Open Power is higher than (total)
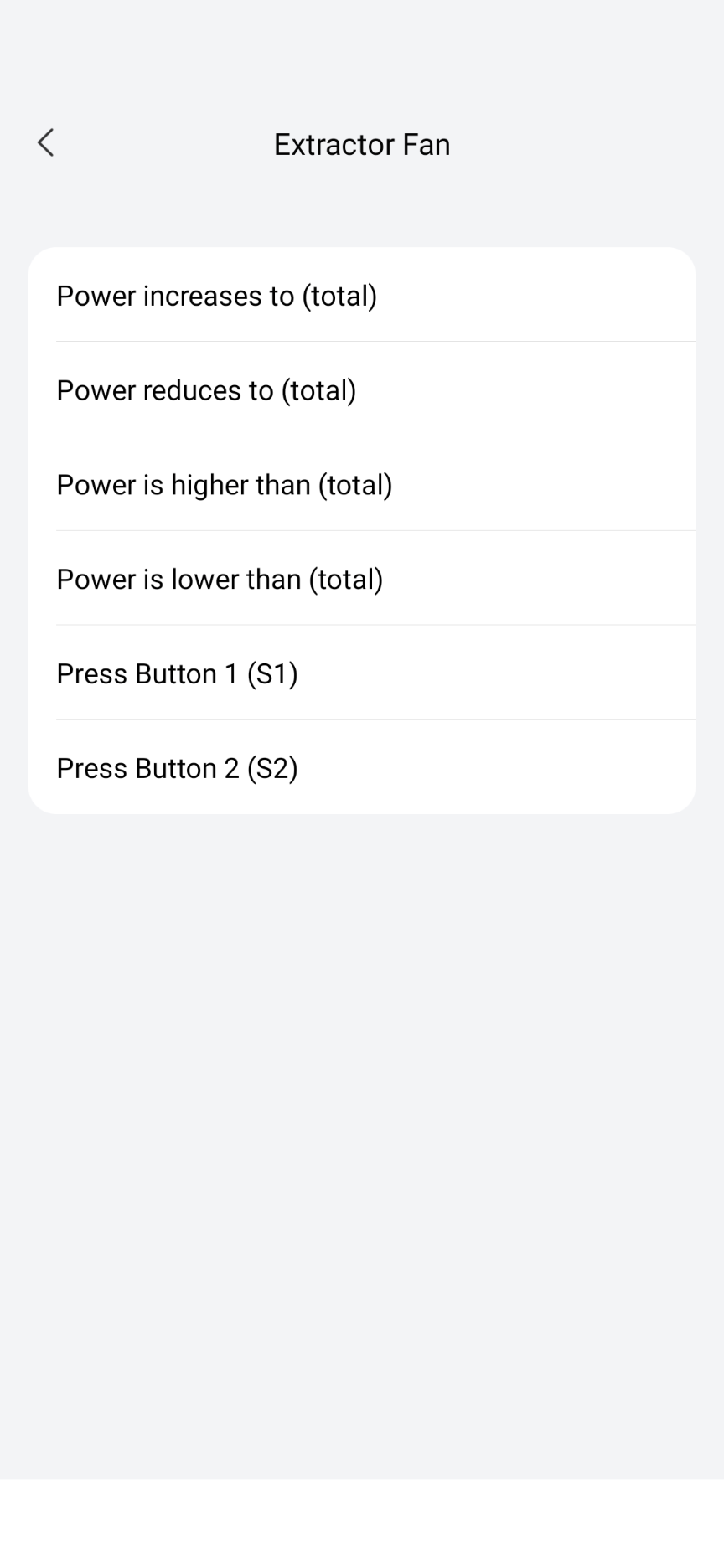The width and height of the screenshot is (724, 1568). click(361, 485)
